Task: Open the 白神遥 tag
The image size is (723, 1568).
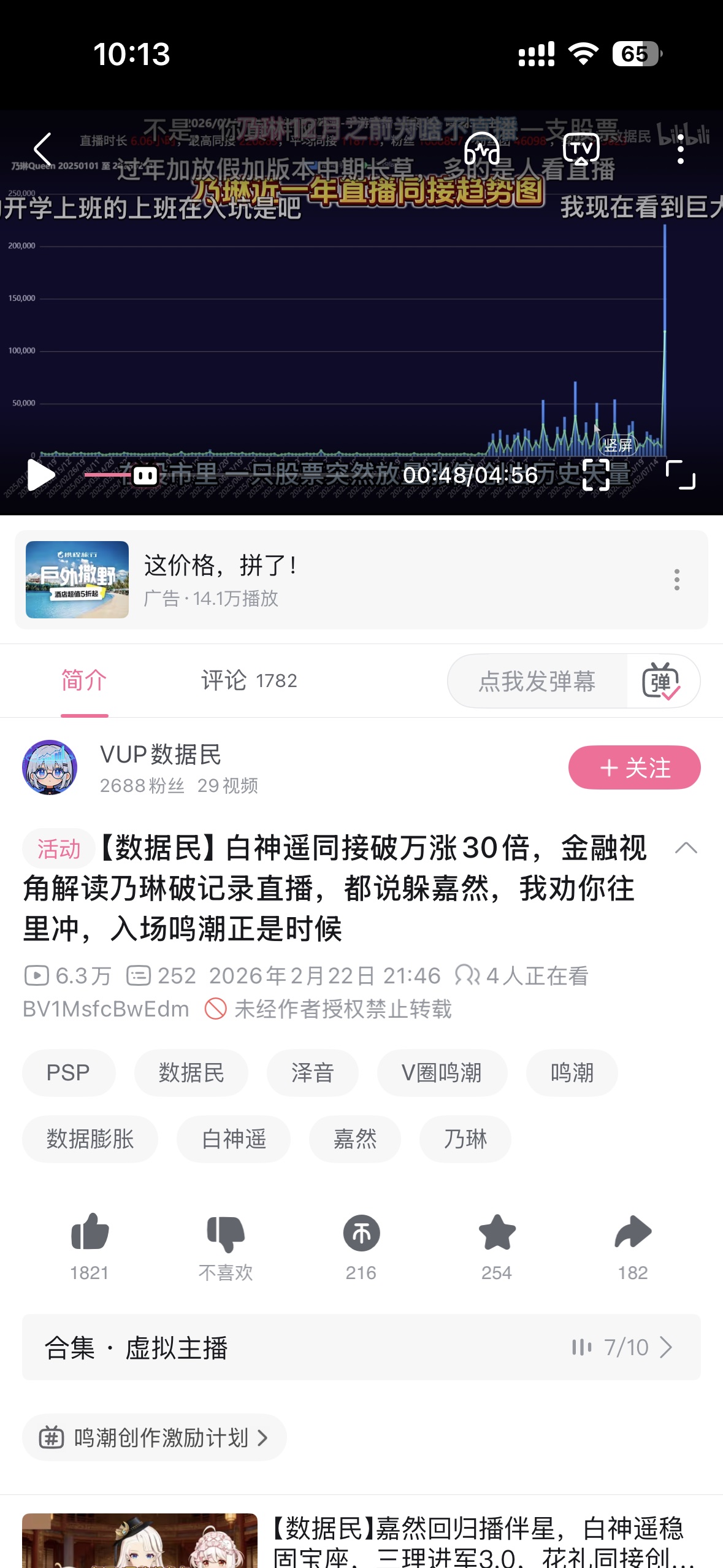Action: (x=234, y=1139)
